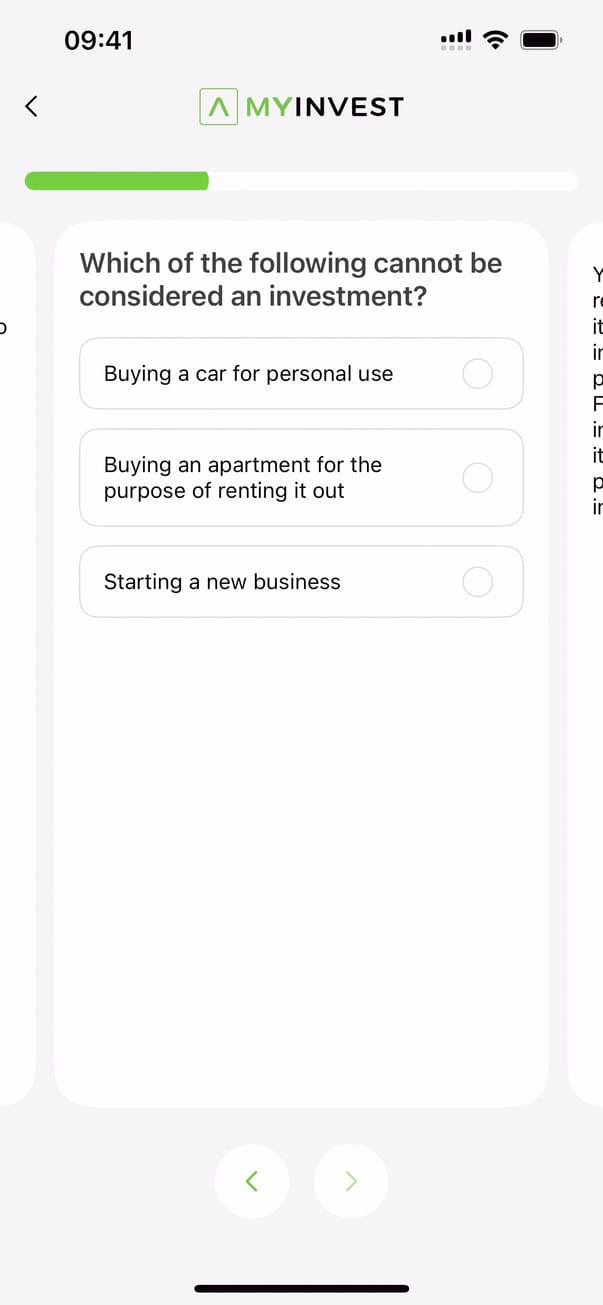Viewport: 603px width, 1305px height.
Task: Go back using the top-left arrow
Action: point(32,106)
